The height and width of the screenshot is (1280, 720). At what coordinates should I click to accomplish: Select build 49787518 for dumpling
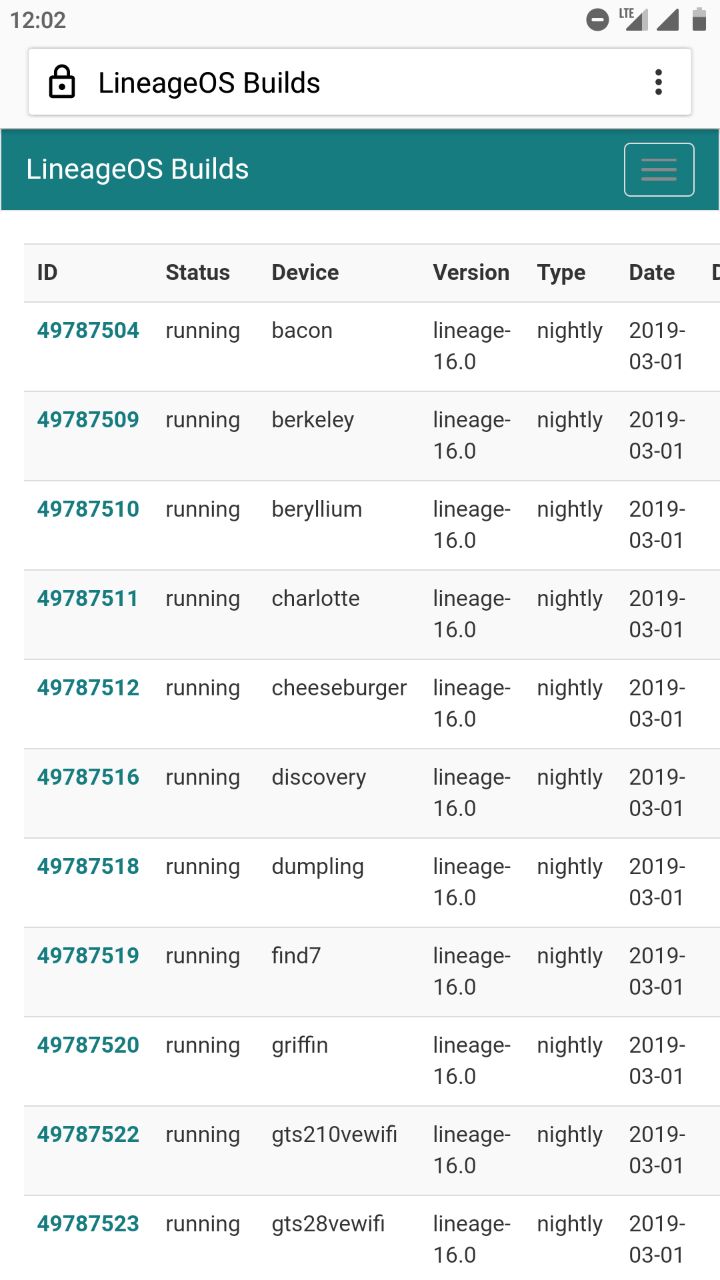tap(88, 867)
